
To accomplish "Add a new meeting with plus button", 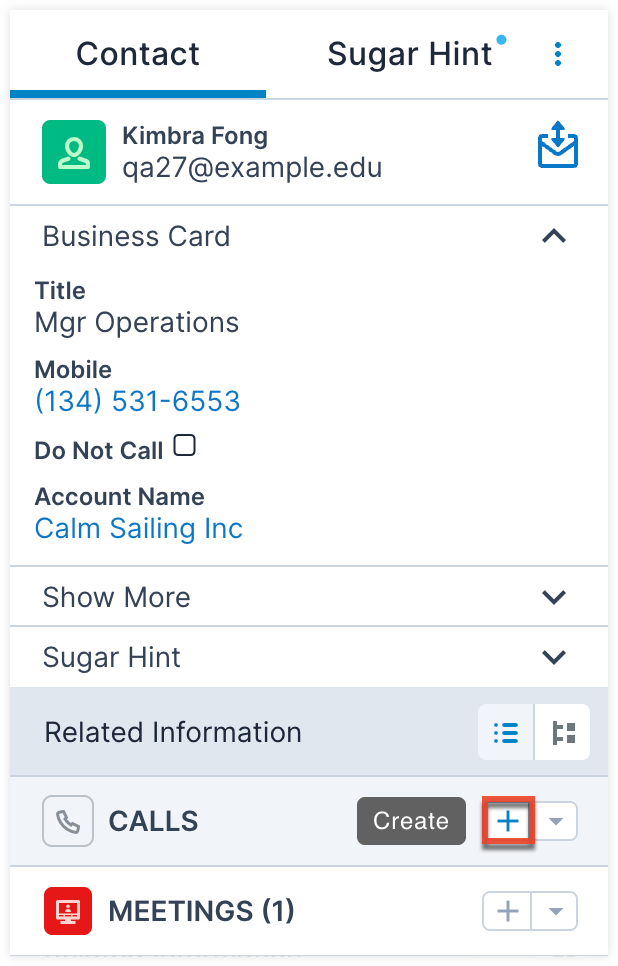I will coord(508,911).
